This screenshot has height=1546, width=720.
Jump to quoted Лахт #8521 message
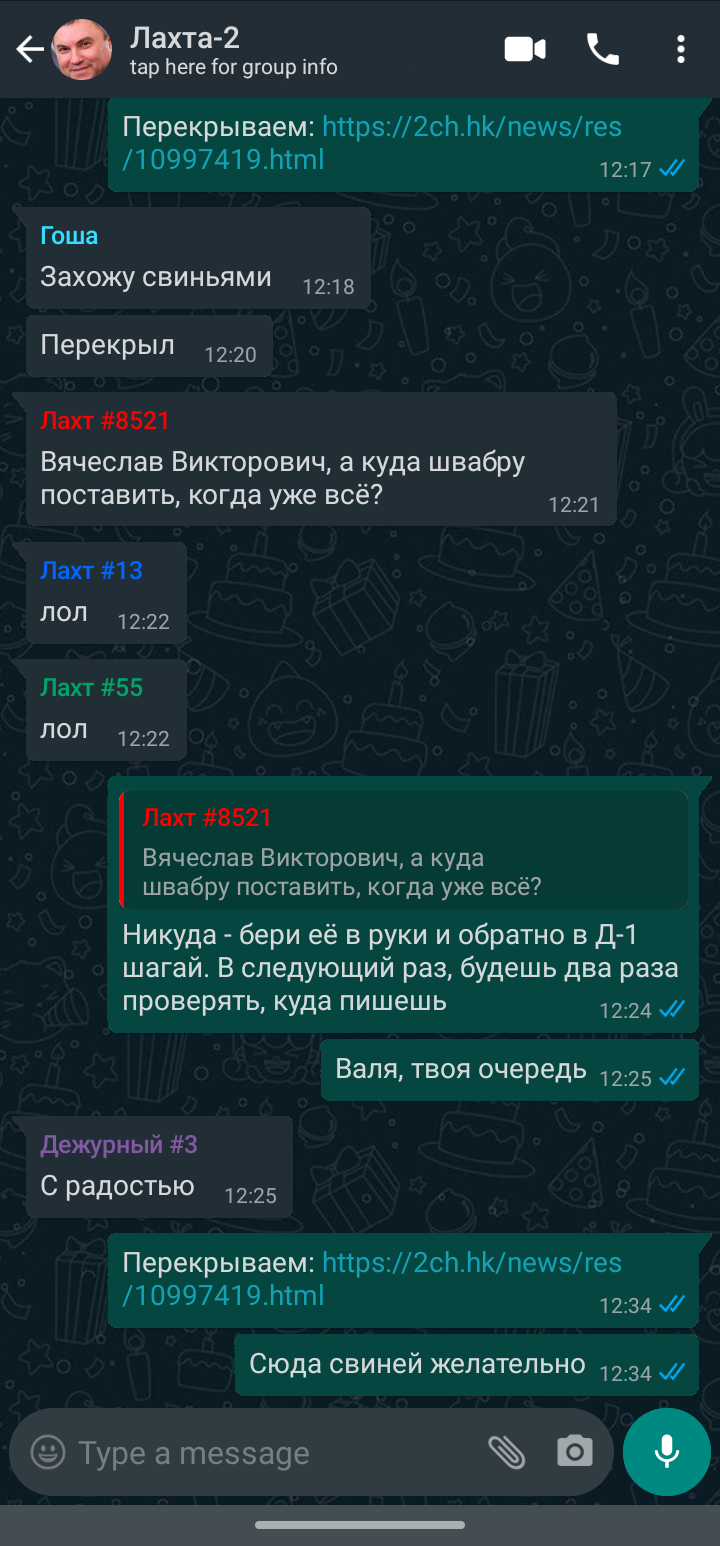click(x=403, y=849)
